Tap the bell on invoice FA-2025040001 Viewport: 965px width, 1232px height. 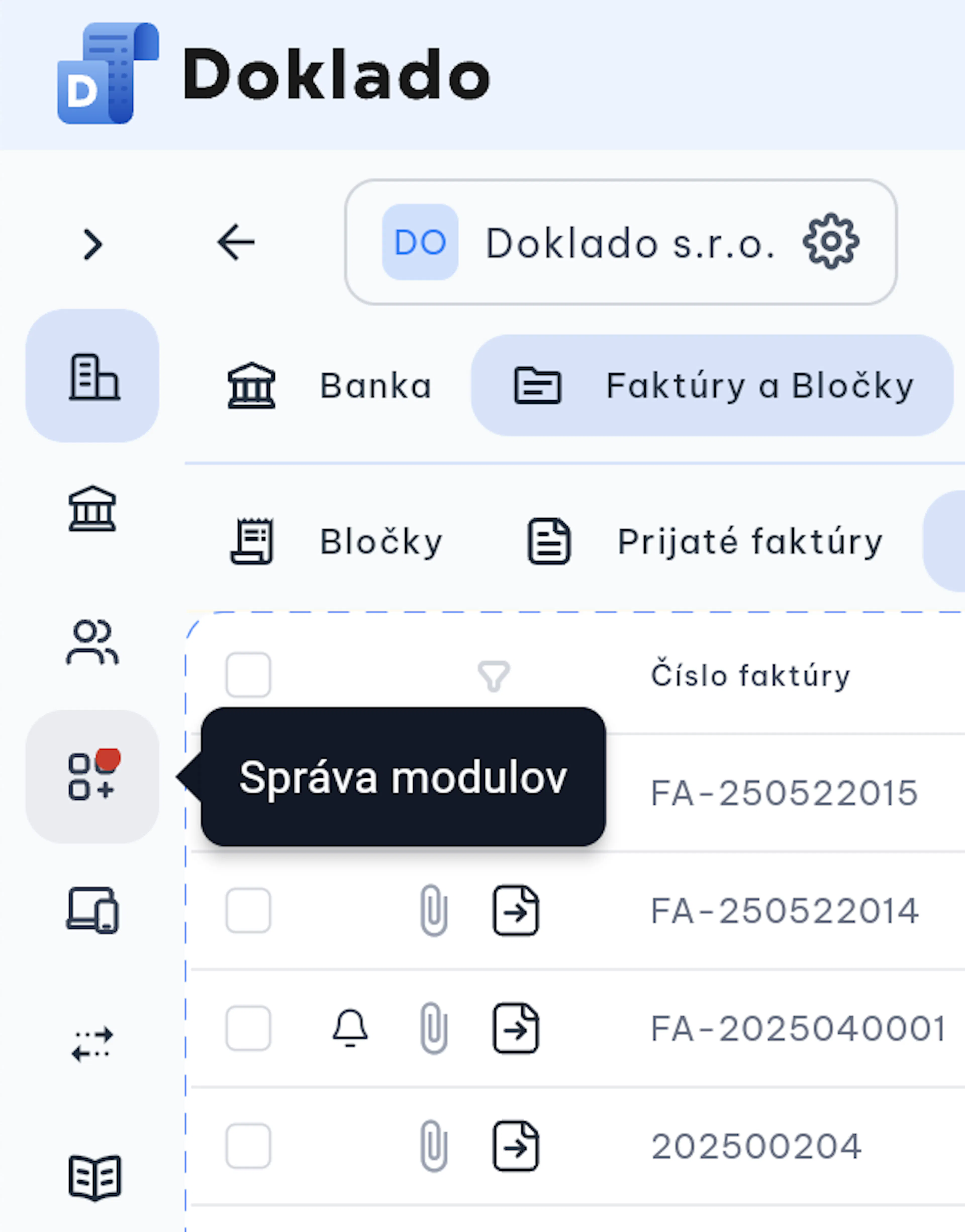pyautogui.click(x=350, y=1028)
